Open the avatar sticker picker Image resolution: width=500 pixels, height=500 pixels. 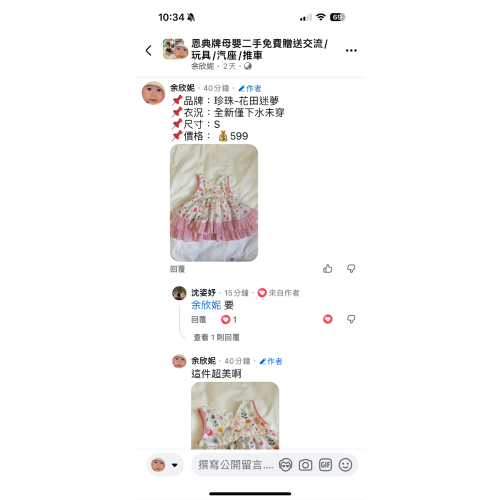[286, 465]
